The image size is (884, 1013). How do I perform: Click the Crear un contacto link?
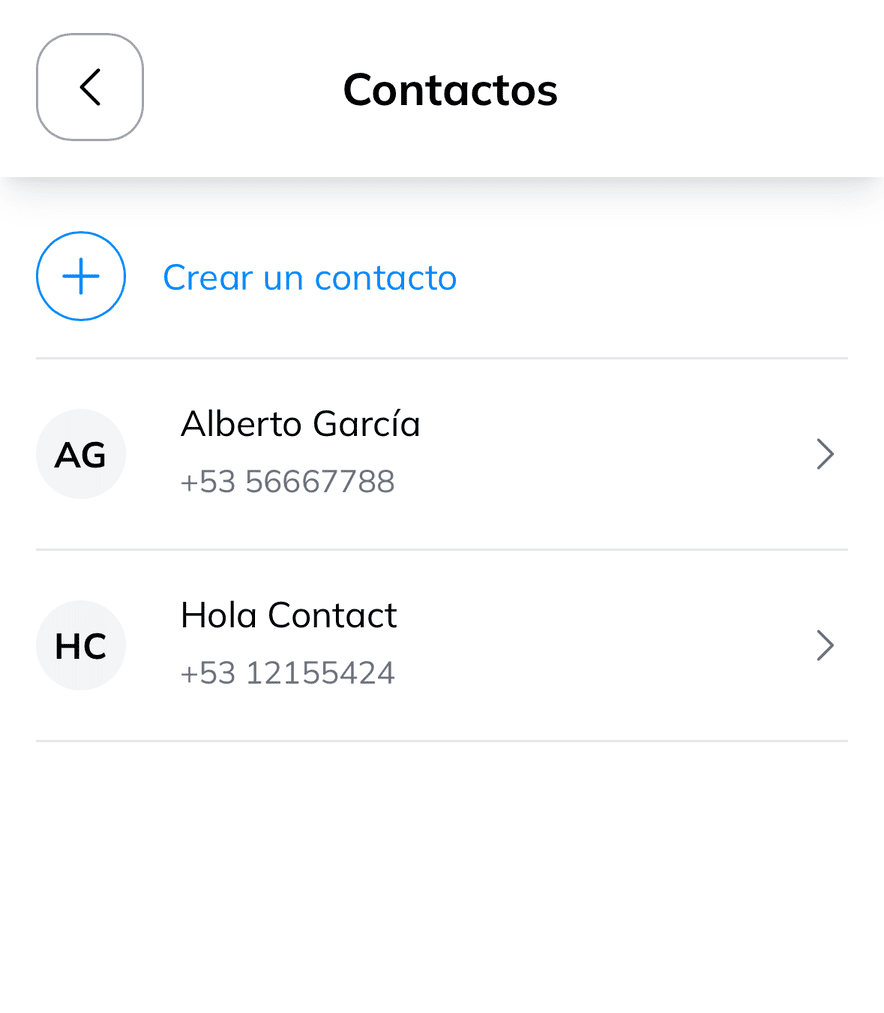(x=309, y=277)
